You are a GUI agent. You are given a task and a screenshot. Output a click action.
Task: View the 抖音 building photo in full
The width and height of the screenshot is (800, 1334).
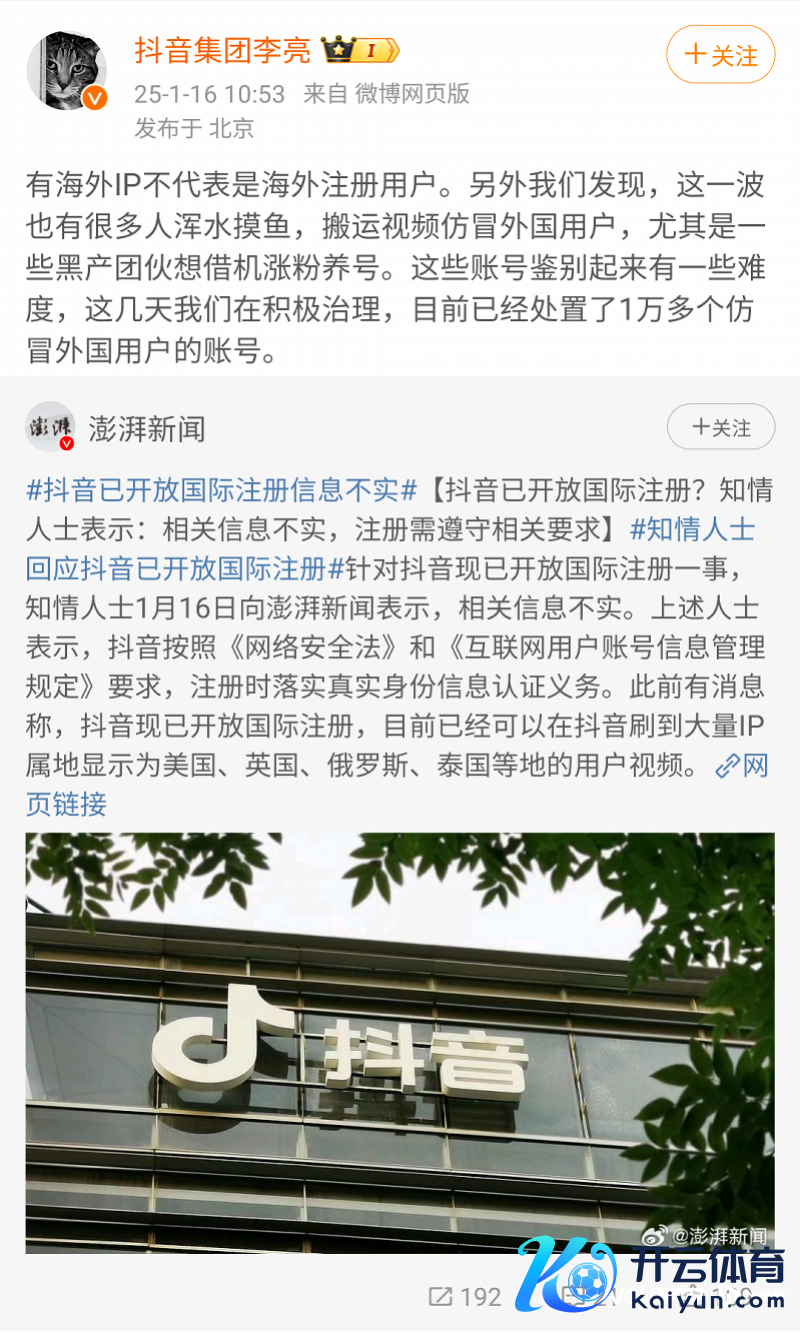[x=400, y=1040]
